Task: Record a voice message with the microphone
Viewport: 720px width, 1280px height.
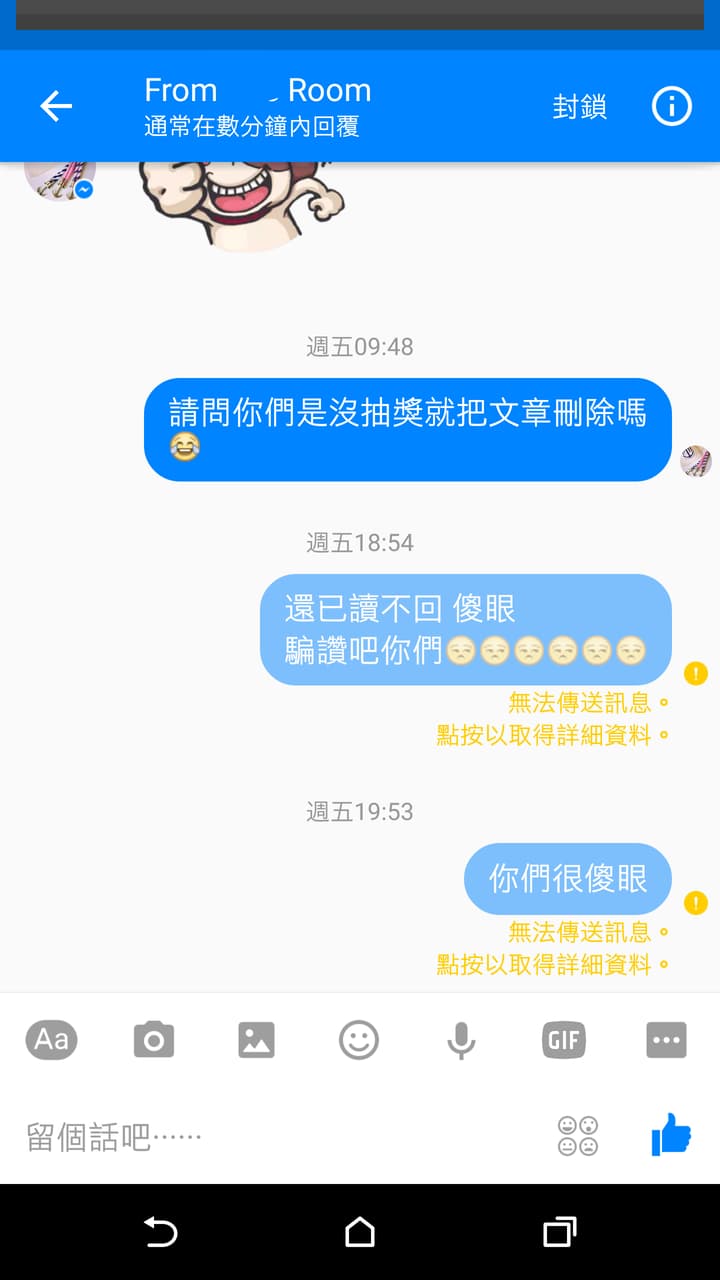Action: click(461, 1039)
